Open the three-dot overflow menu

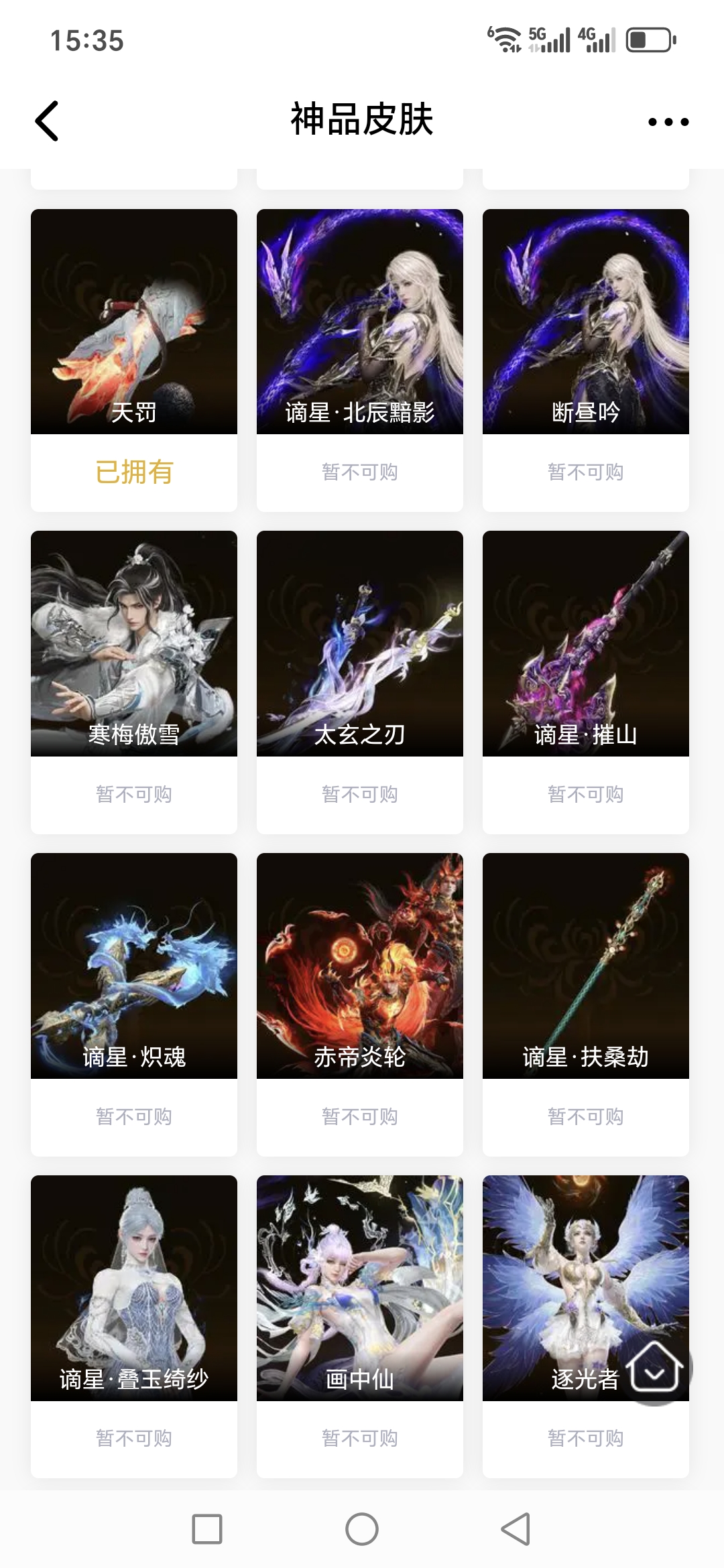point(668,122)
